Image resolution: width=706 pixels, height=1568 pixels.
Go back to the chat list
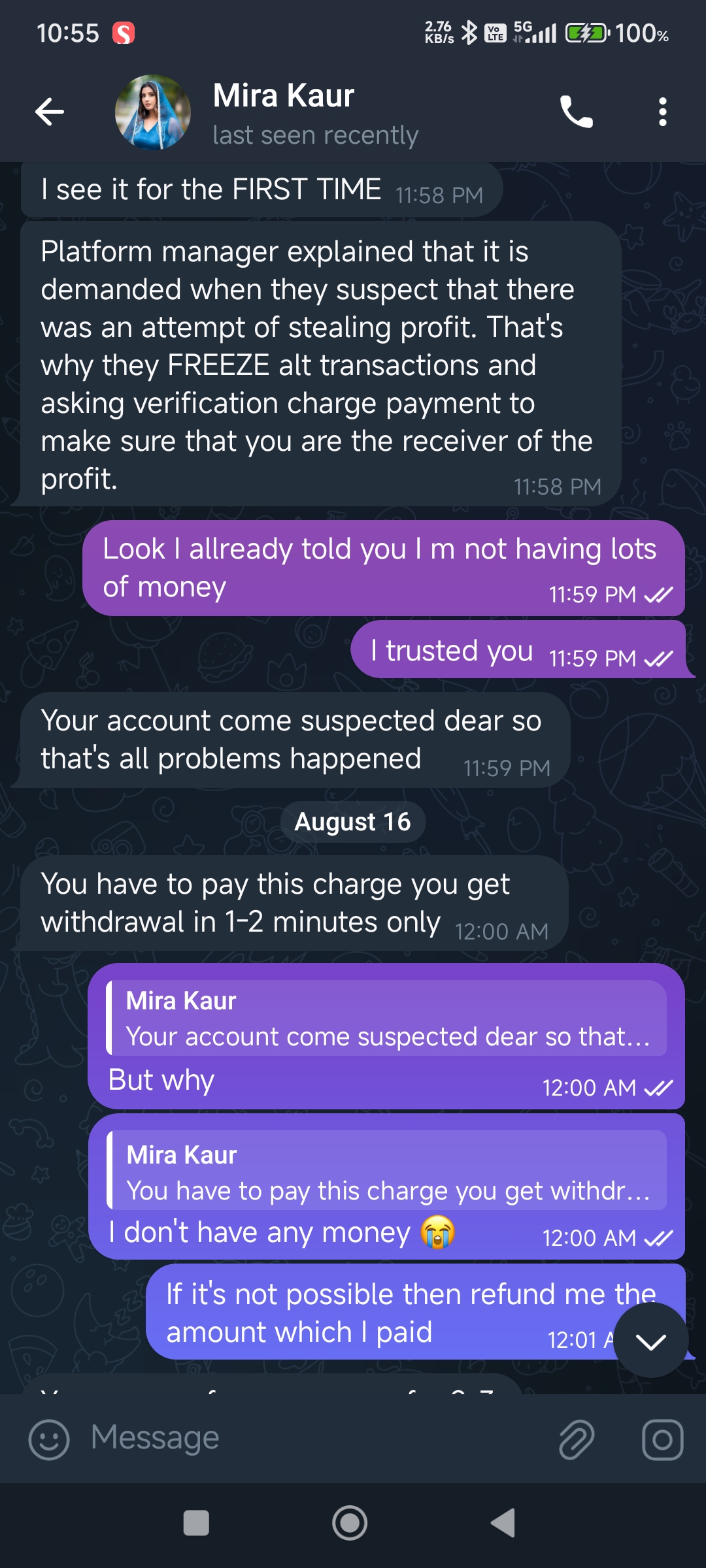coord(50,112)
